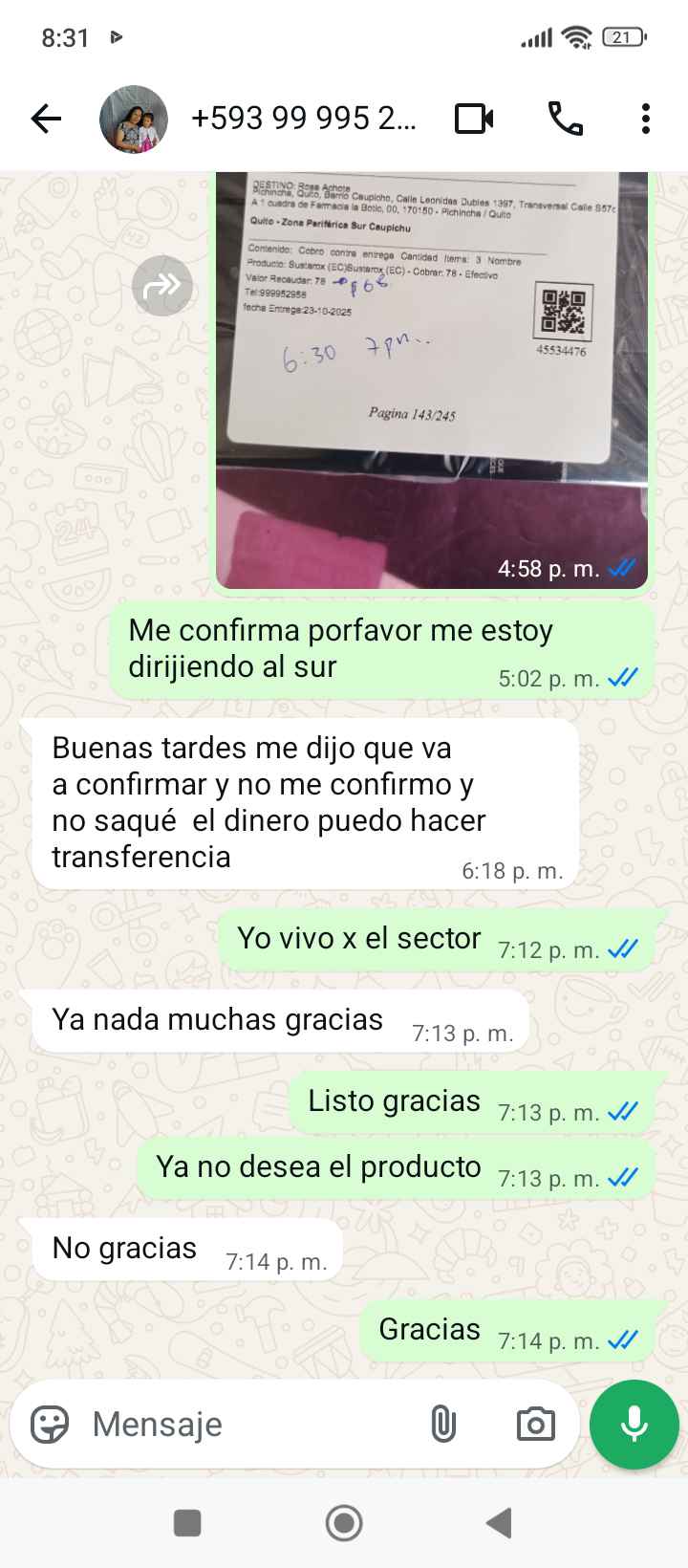
Task: Open the emoji and sticker picker
Action: pos(50,1425)
